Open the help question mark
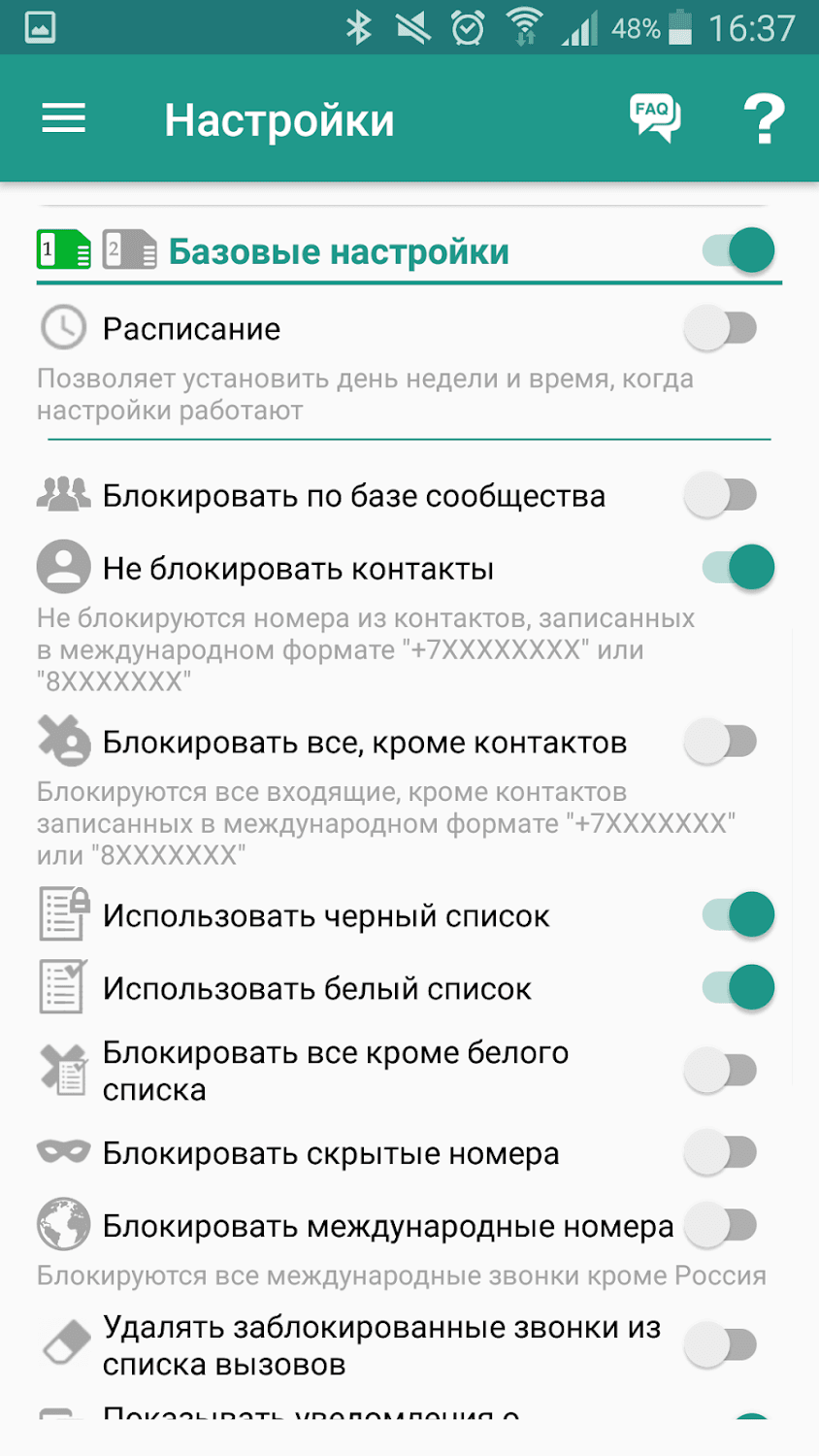This screenshot has width=819, height=1456. click(764, 119)
